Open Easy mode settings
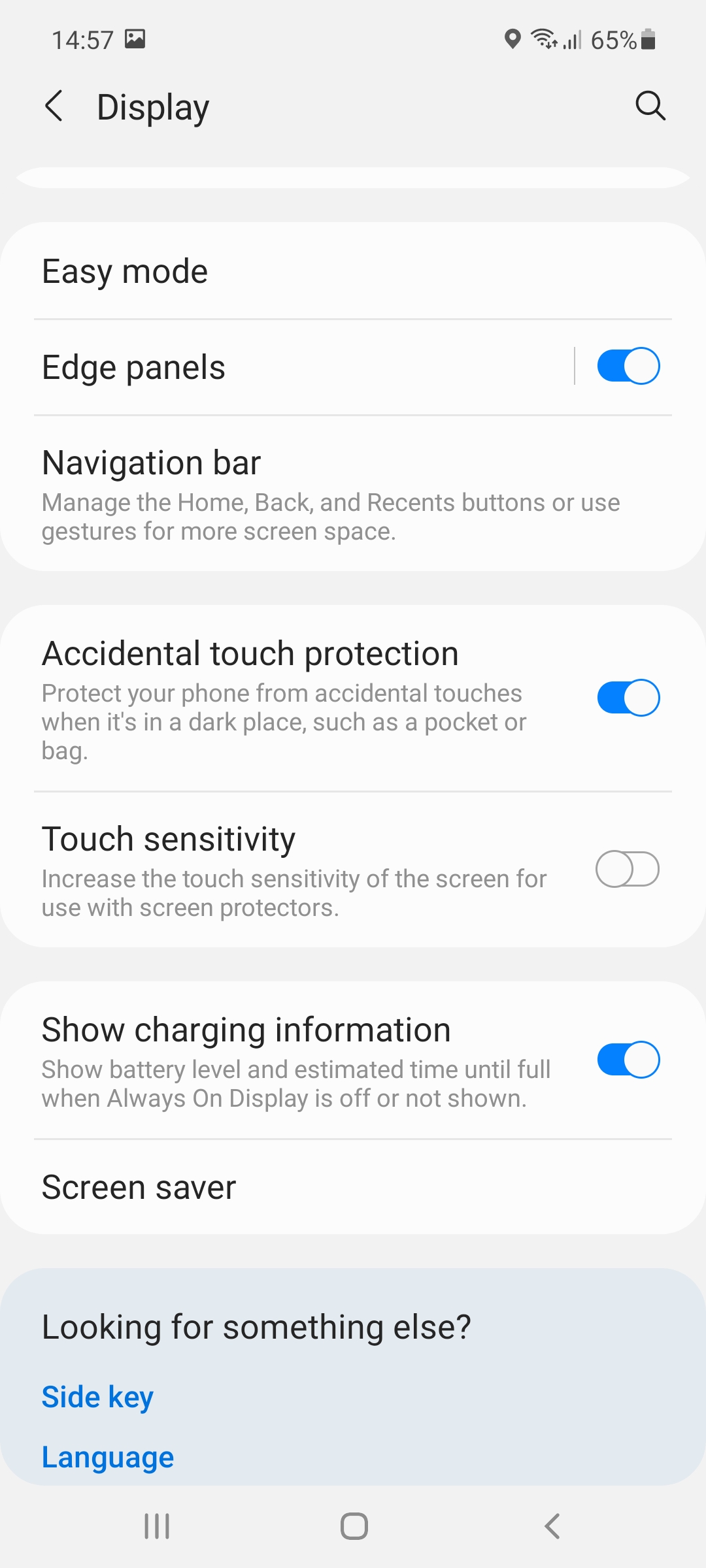The image size is (706, 1568). coord(353,271)
